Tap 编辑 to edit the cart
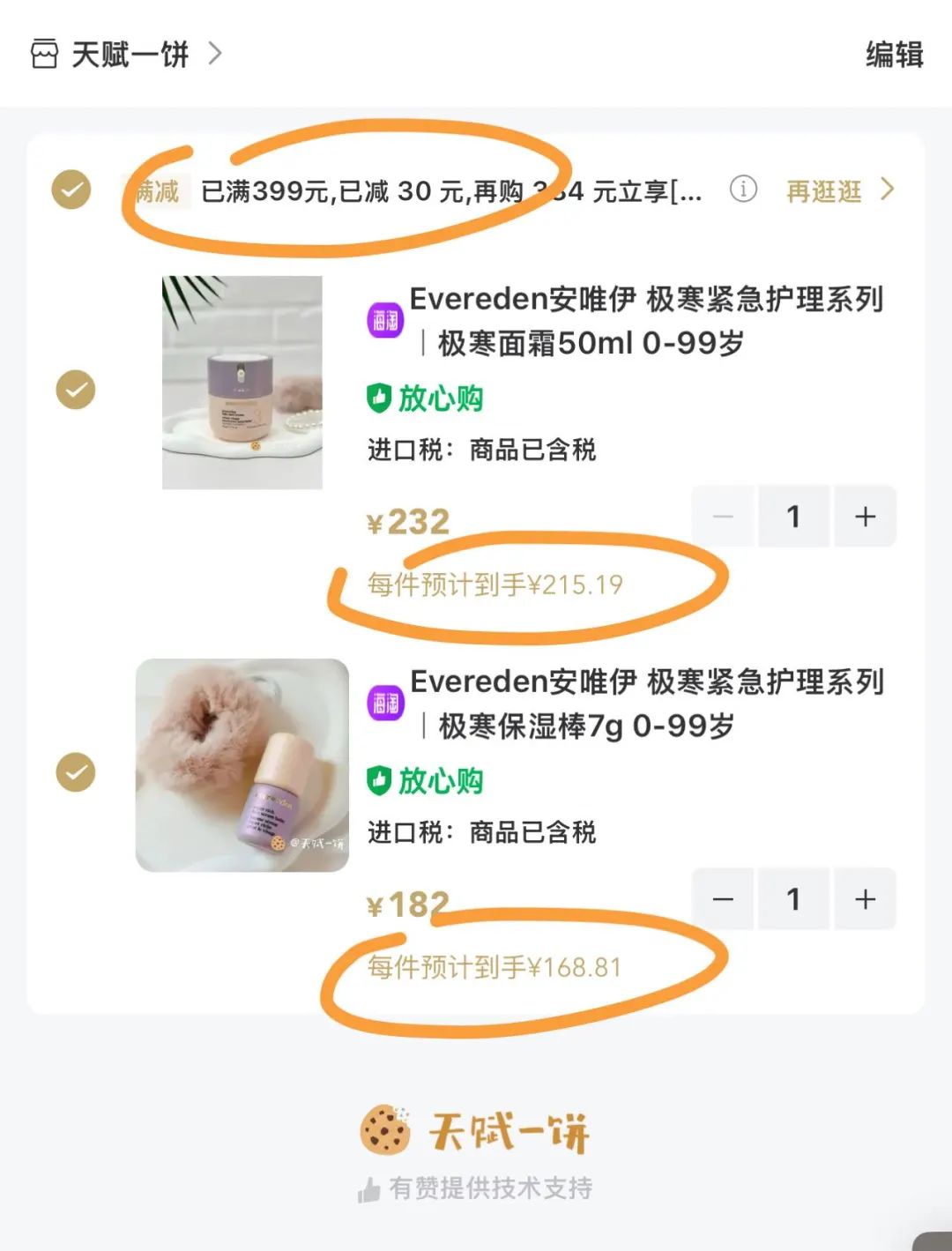Screen dimensions: 952x1251 click(893, 55)
